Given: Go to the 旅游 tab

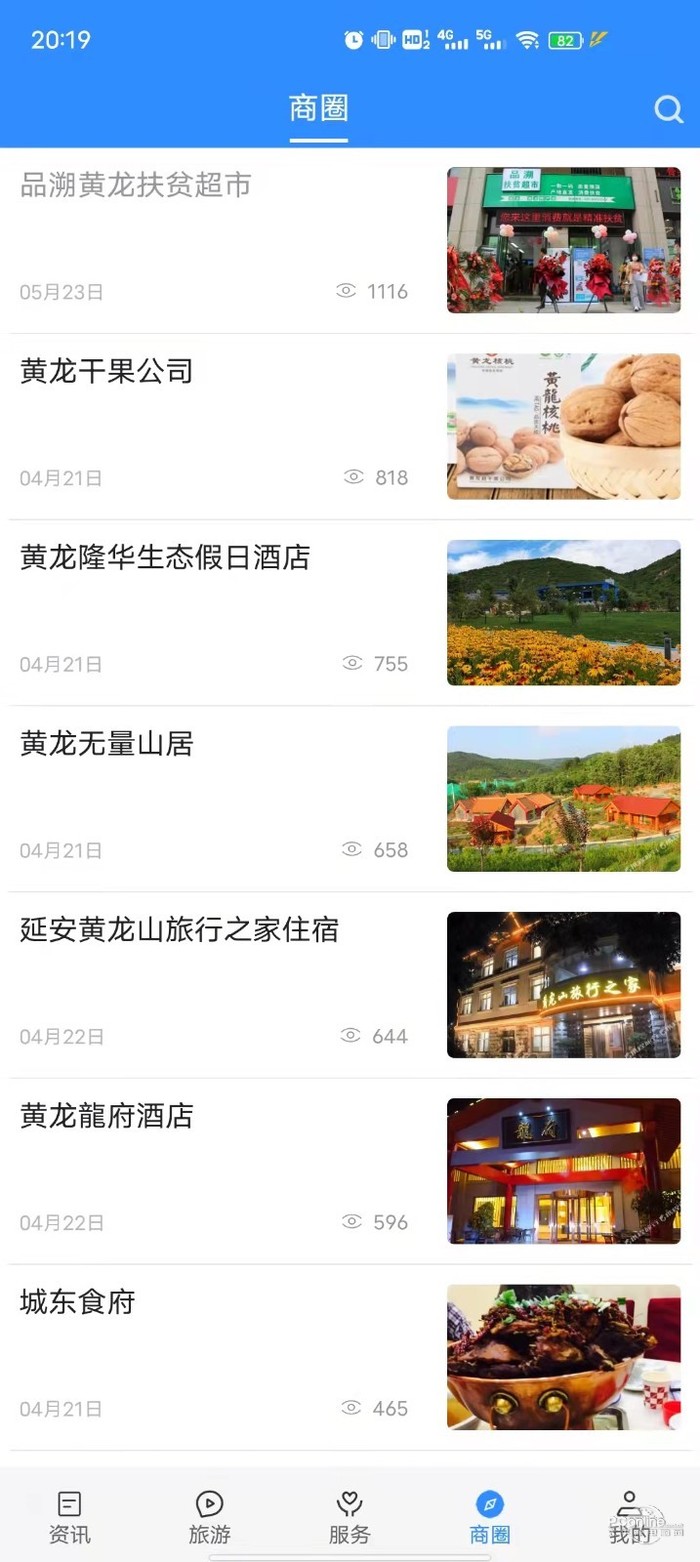Looking at the screenshot, I should 210,1516.
